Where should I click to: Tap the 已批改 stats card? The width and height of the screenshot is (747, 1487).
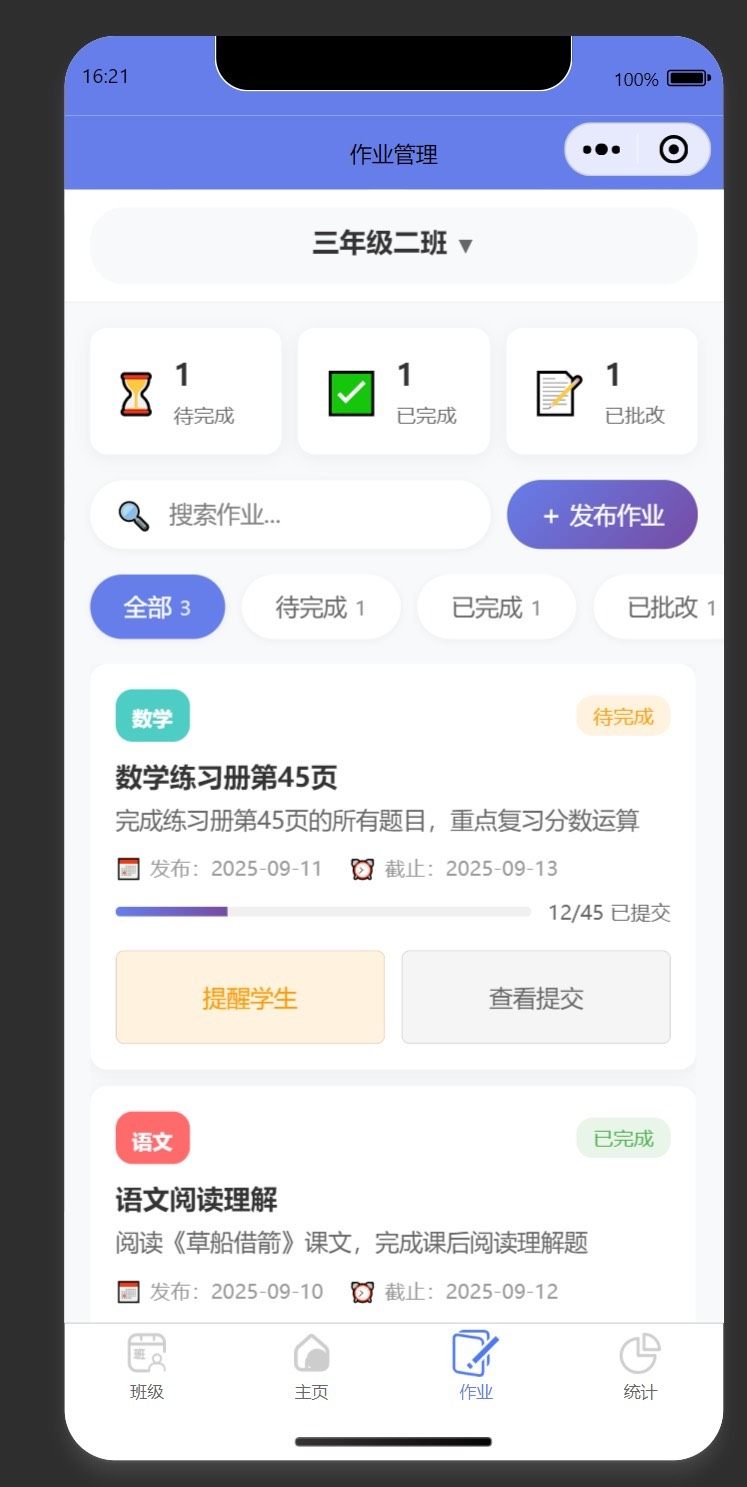[x=601, y=392]
